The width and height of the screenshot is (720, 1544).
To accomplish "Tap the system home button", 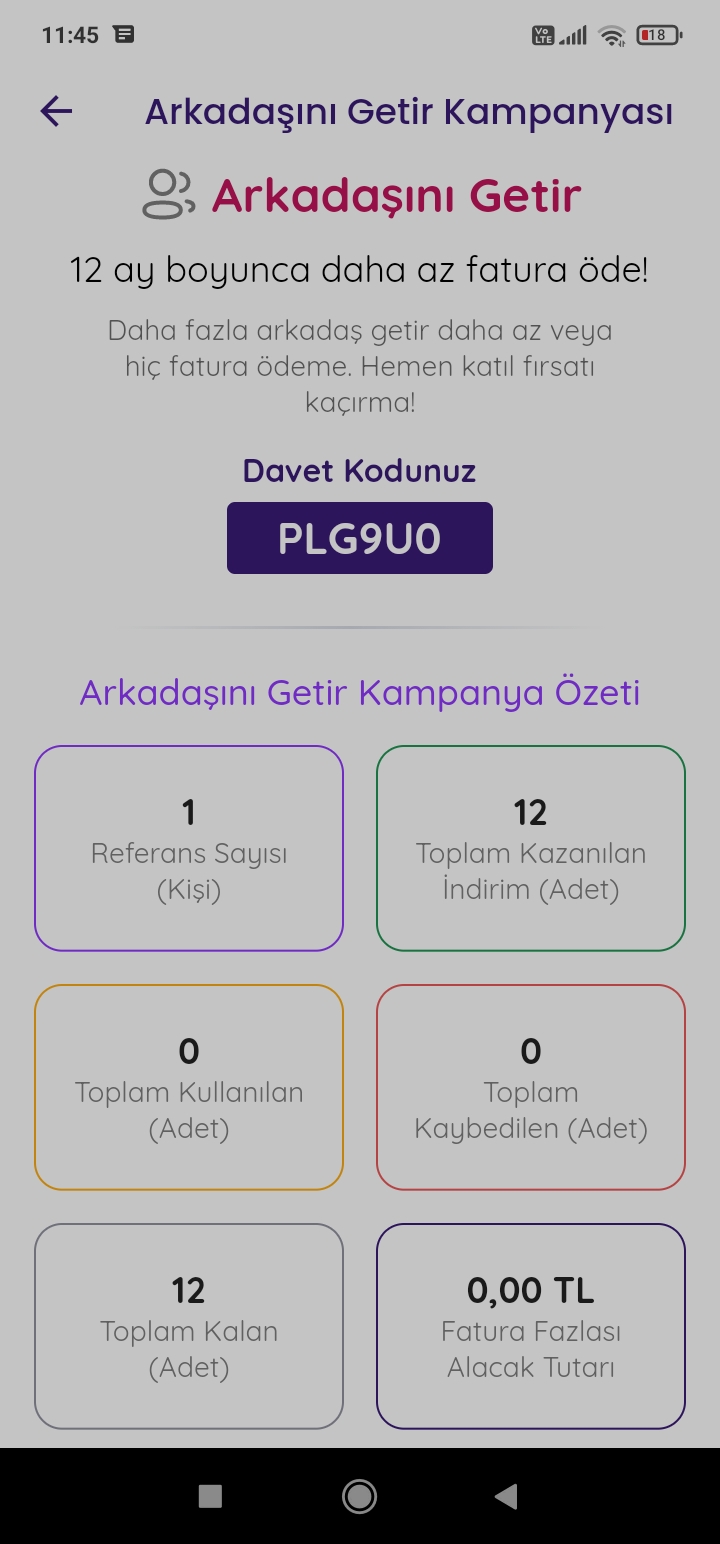I will click(x=359, y=1496).
